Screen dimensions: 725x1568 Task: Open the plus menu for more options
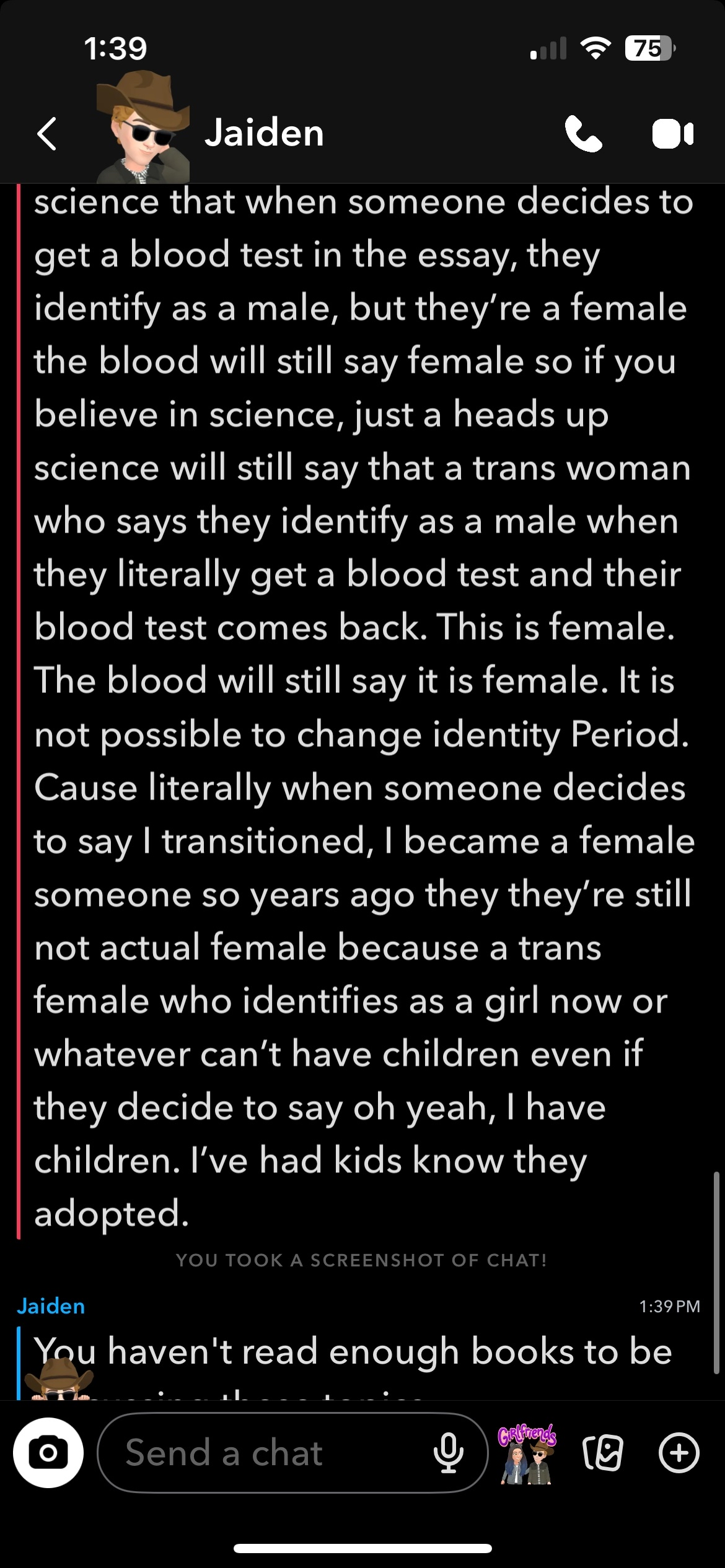[679, 1452]
